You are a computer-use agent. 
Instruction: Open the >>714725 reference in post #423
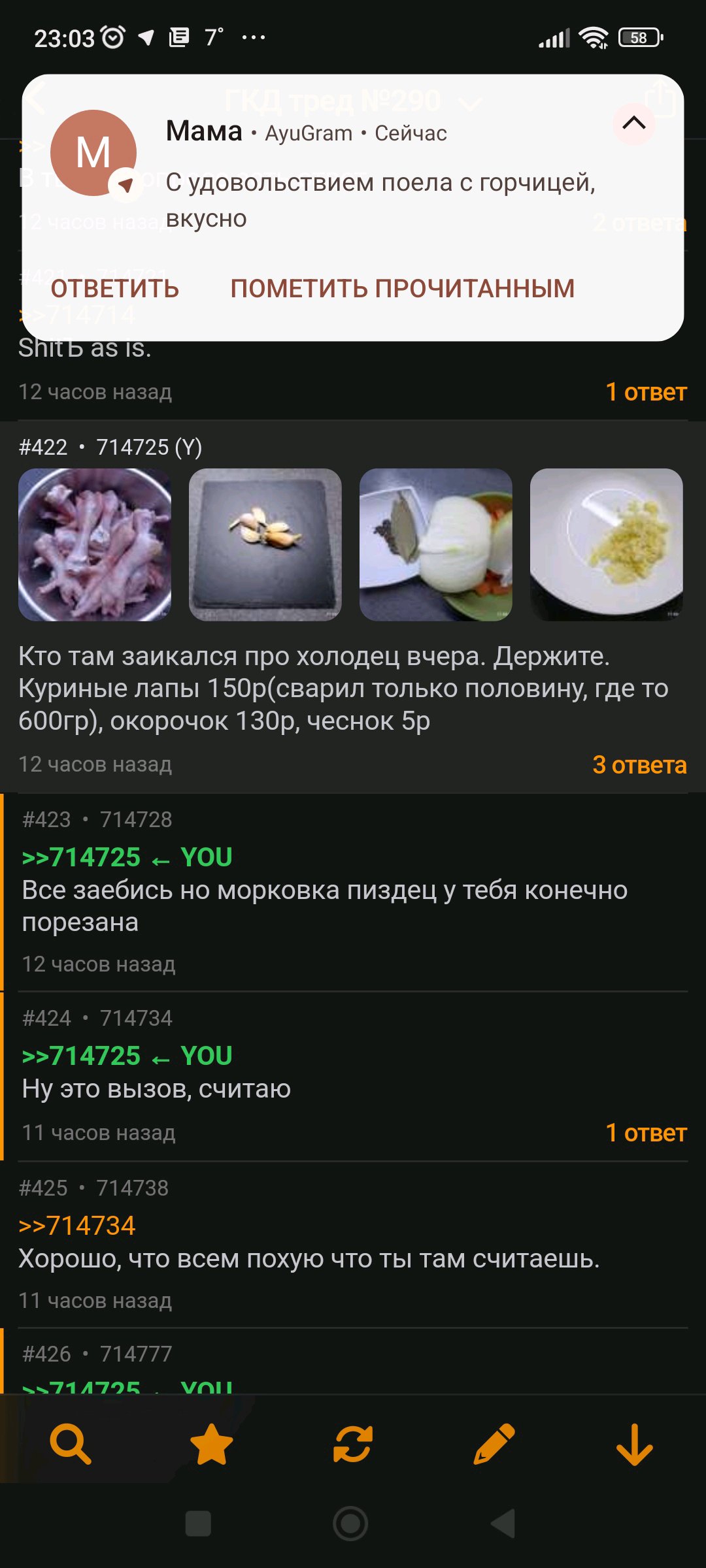tap(82, 857)
